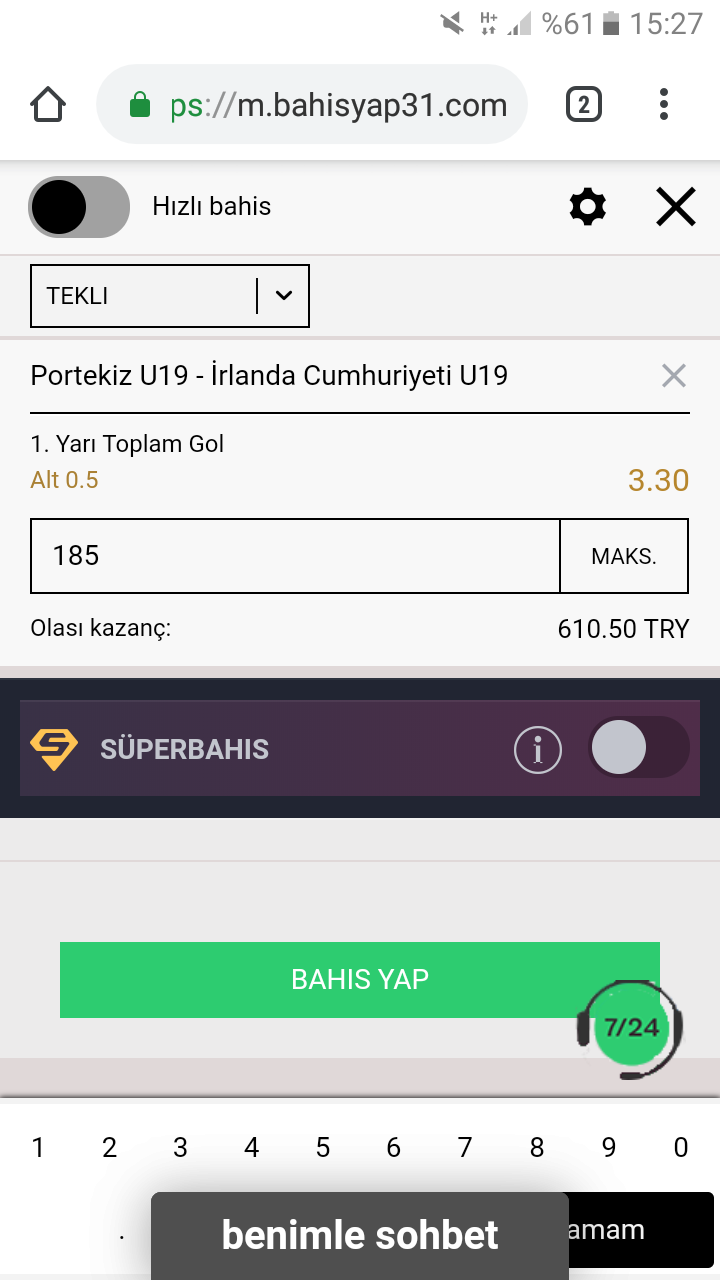Open the Chrome overflow menu
The height and width of the screenshot is (1280, 720).
664,105
